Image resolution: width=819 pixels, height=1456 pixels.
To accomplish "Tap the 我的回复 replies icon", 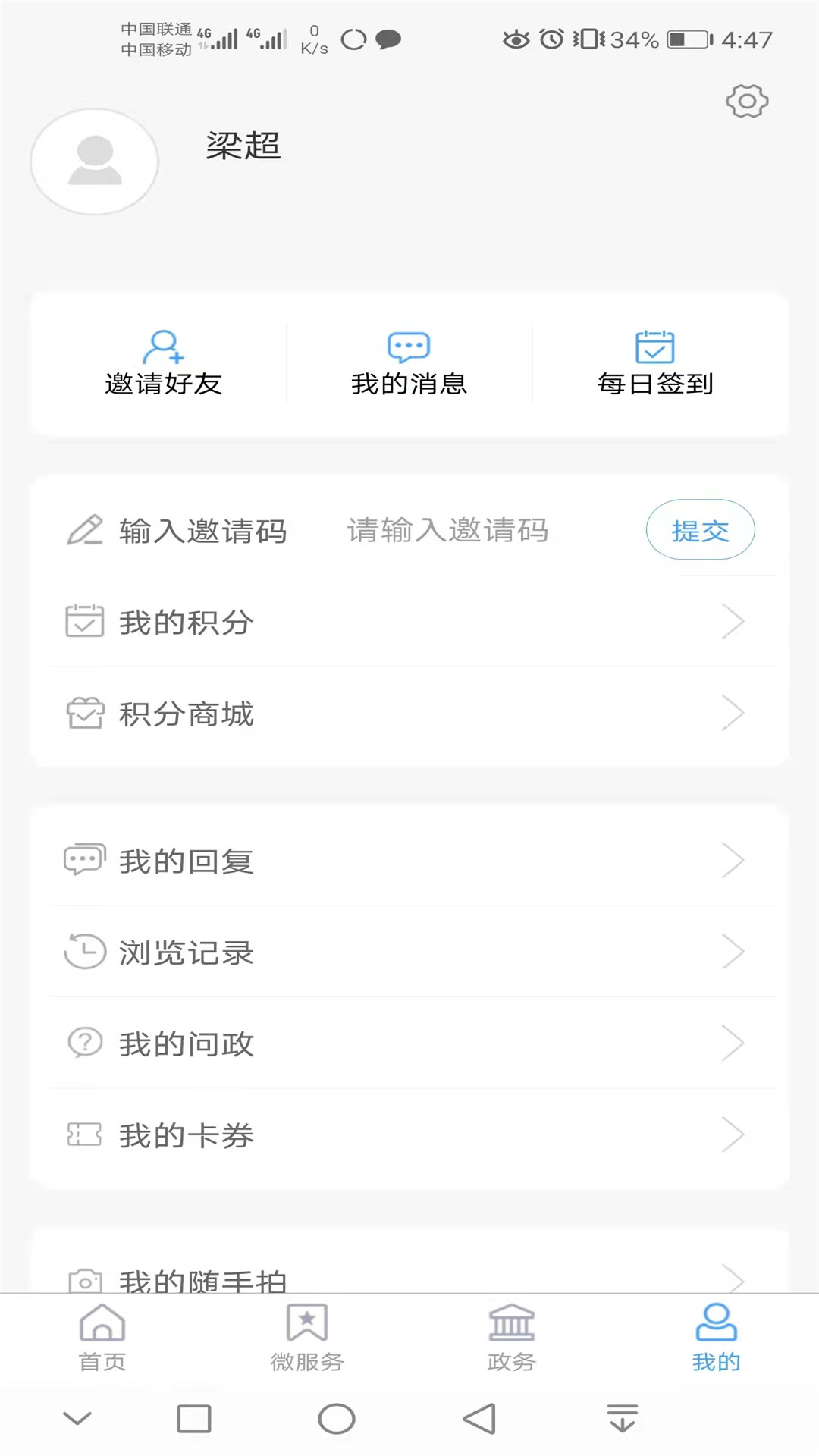I will pyautogui.click(x=85, y=859).
